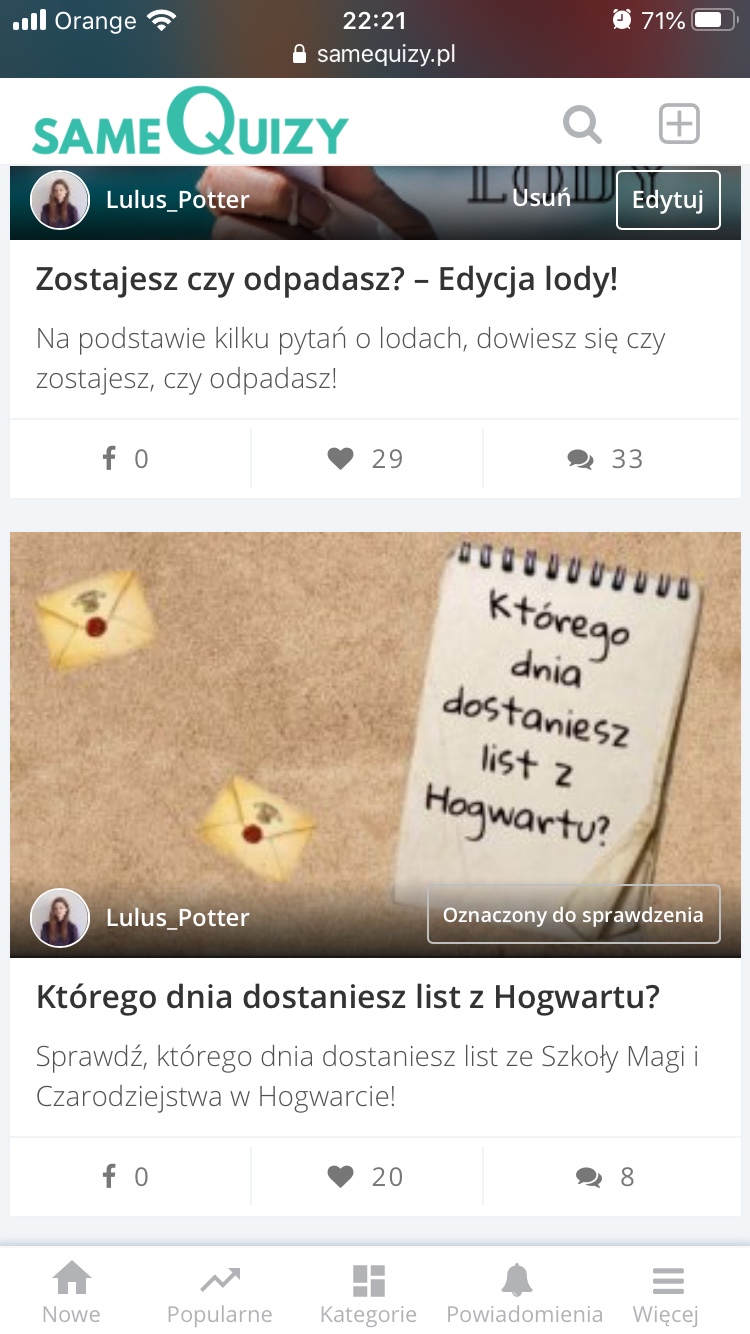Open "Którego dnia dostaniesz list z Hogwartu?" title
This screenshot has width=750, height=1334.
click(348, 997)
